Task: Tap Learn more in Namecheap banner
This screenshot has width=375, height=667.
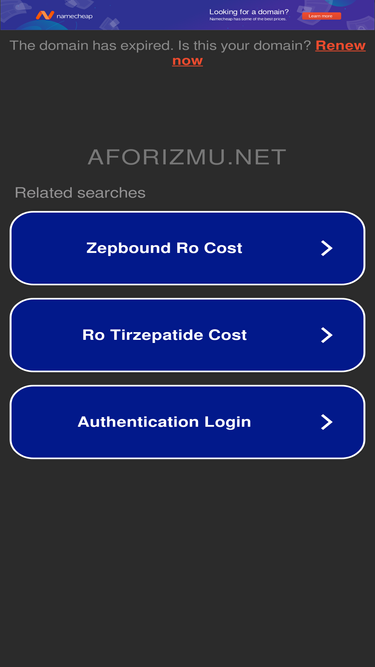Action: (321, 16)
